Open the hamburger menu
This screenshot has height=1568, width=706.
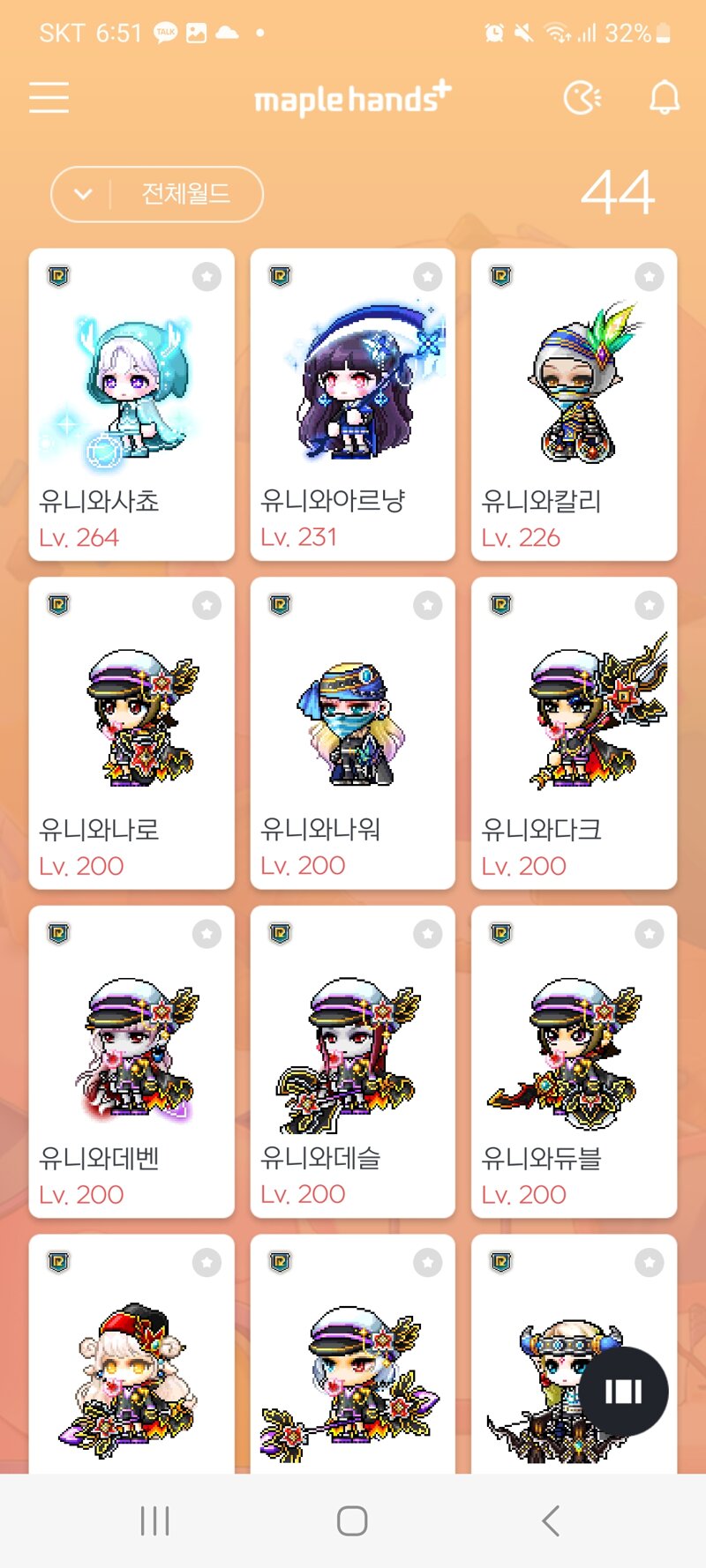coord(49,97)
